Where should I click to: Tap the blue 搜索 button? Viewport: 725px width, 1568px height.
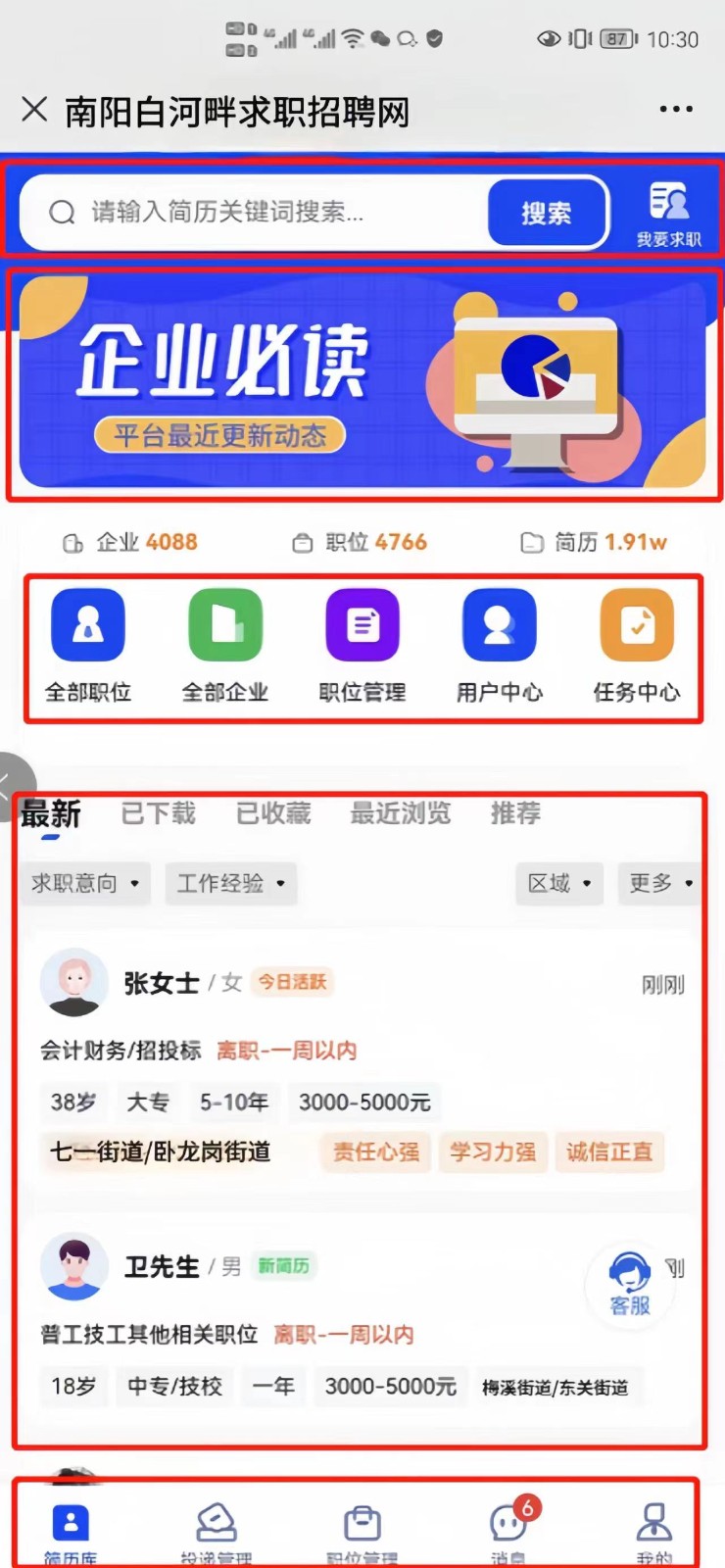coord(546,212)
